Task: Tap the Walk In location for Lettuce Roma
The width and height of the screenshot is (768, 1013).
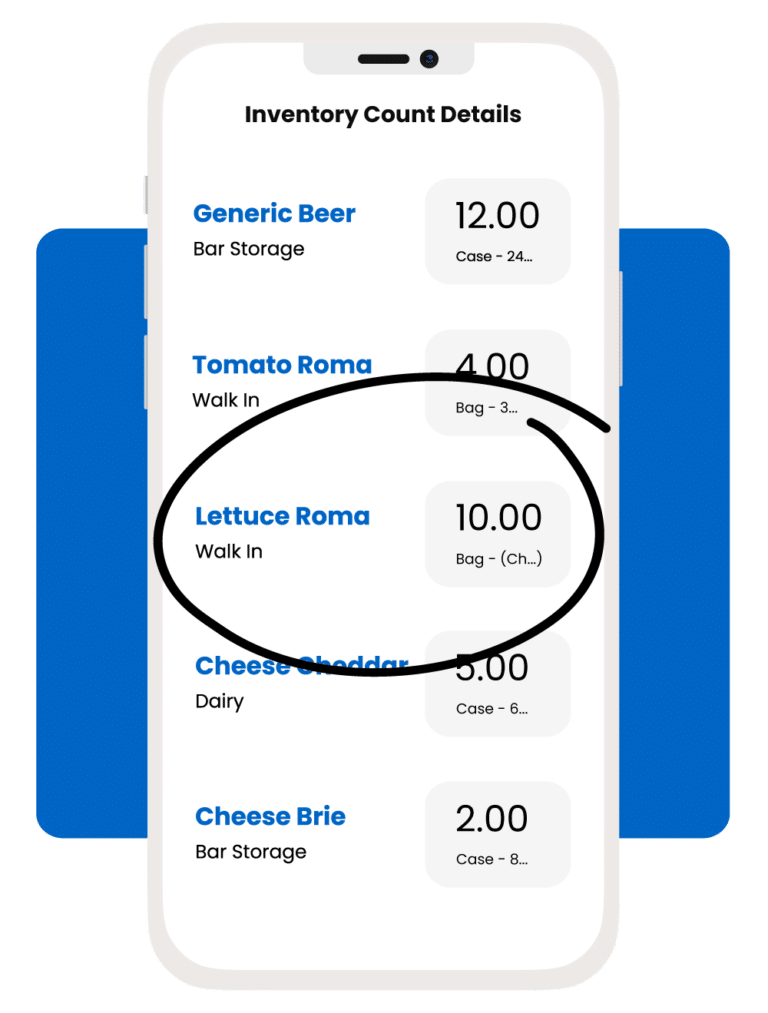Action: [227, 551]
